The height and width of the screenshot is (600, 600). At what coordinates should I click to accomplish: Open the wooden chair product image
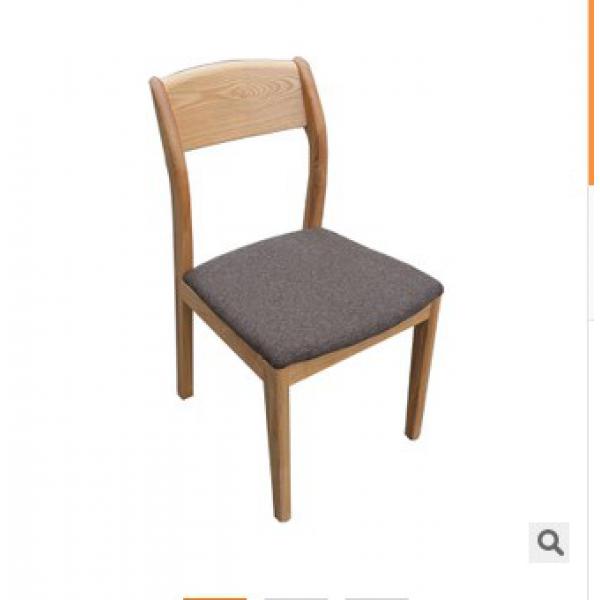[300, 290]
